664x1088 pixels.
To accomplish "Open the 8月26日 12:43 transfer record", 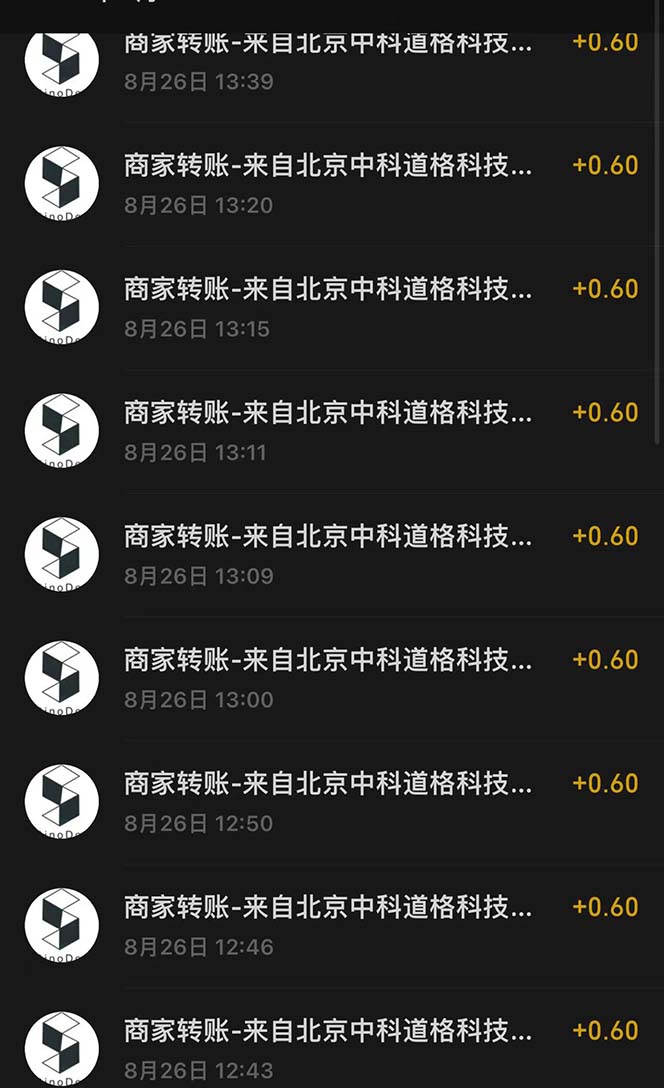I will (x=328, y=1048).
